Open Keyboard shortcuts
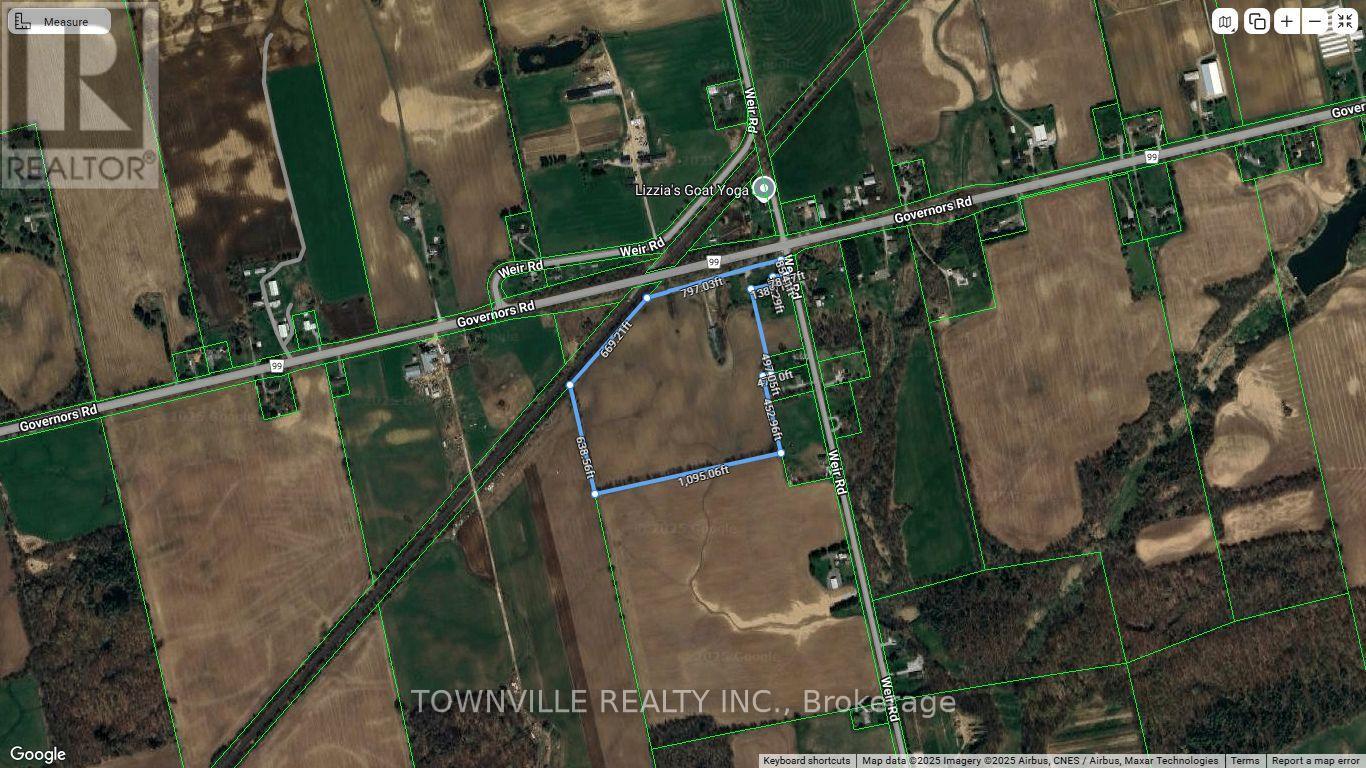1366x768 pixels. tap(806, 761)
